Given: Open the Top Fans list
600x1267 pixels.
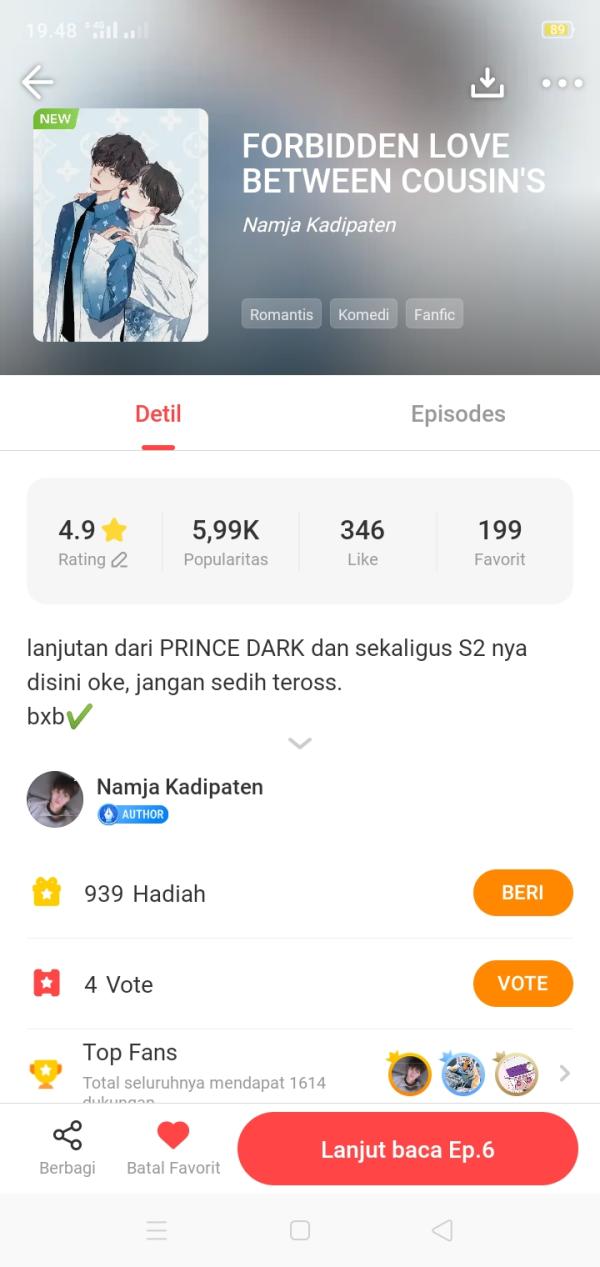Looking at the screenshot, I should (564, 1073).
